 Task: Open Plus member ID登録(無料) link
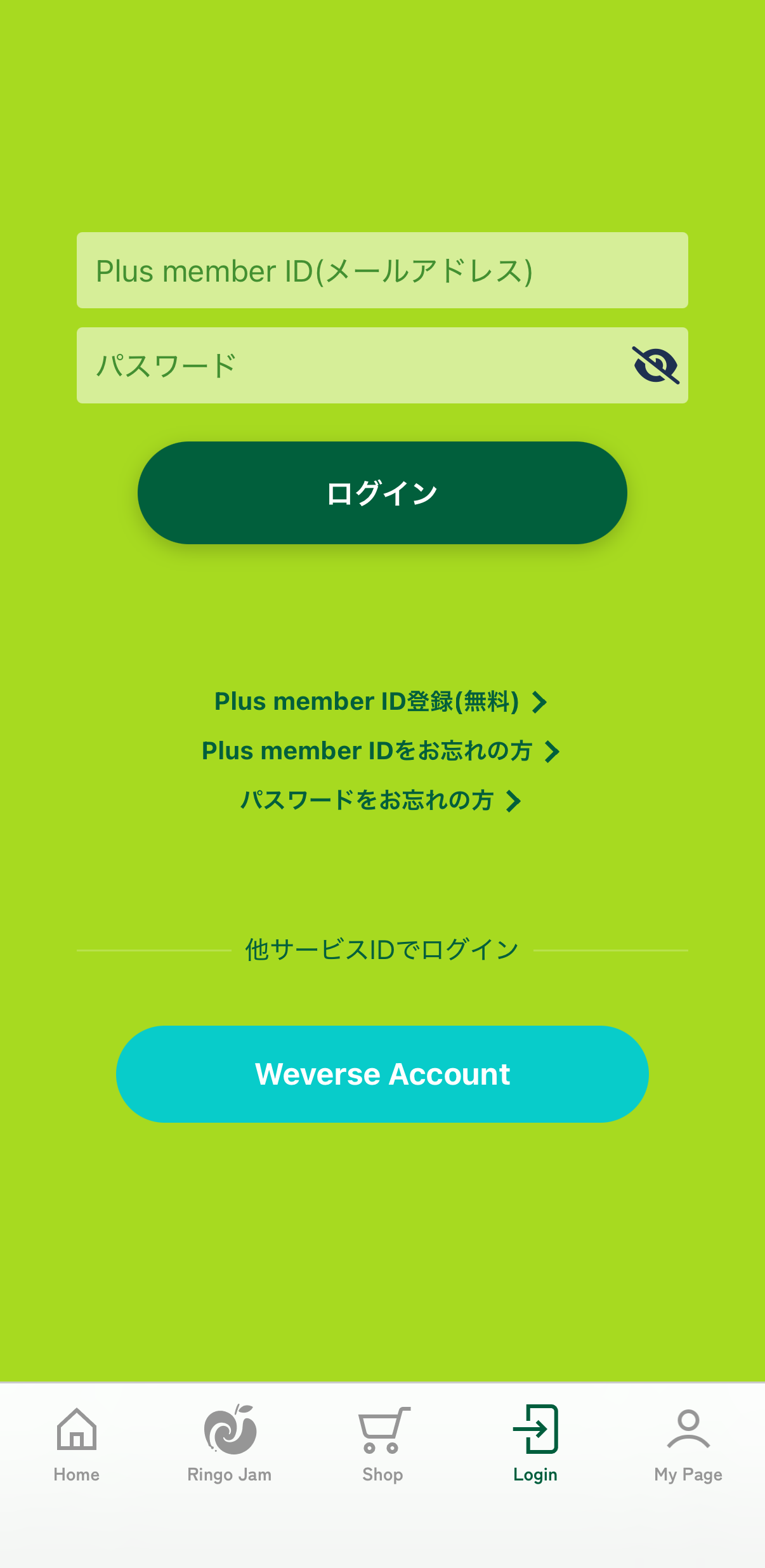pyautogui.click(x=381, y=702)
